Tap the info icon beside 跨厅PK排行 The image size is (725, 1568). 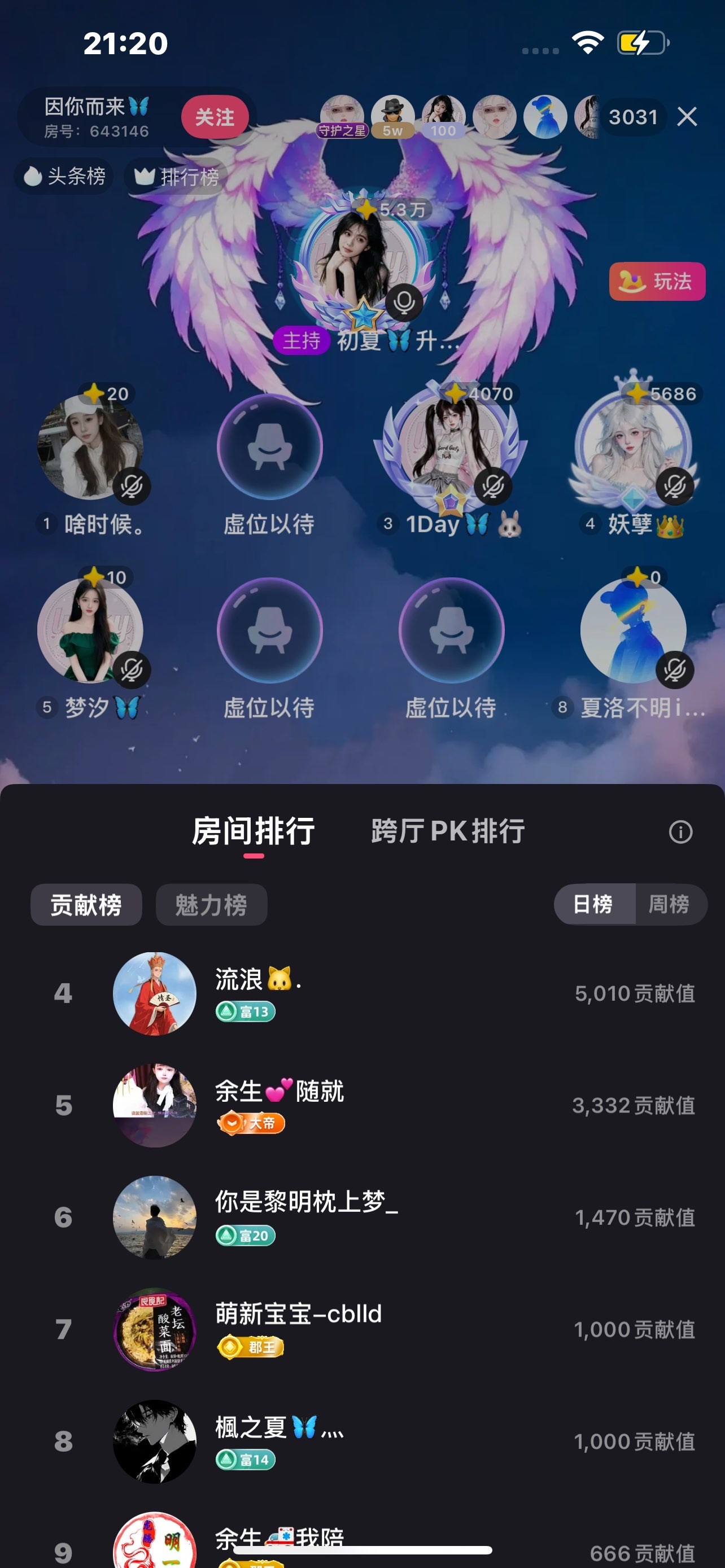[x=680, y=832]
